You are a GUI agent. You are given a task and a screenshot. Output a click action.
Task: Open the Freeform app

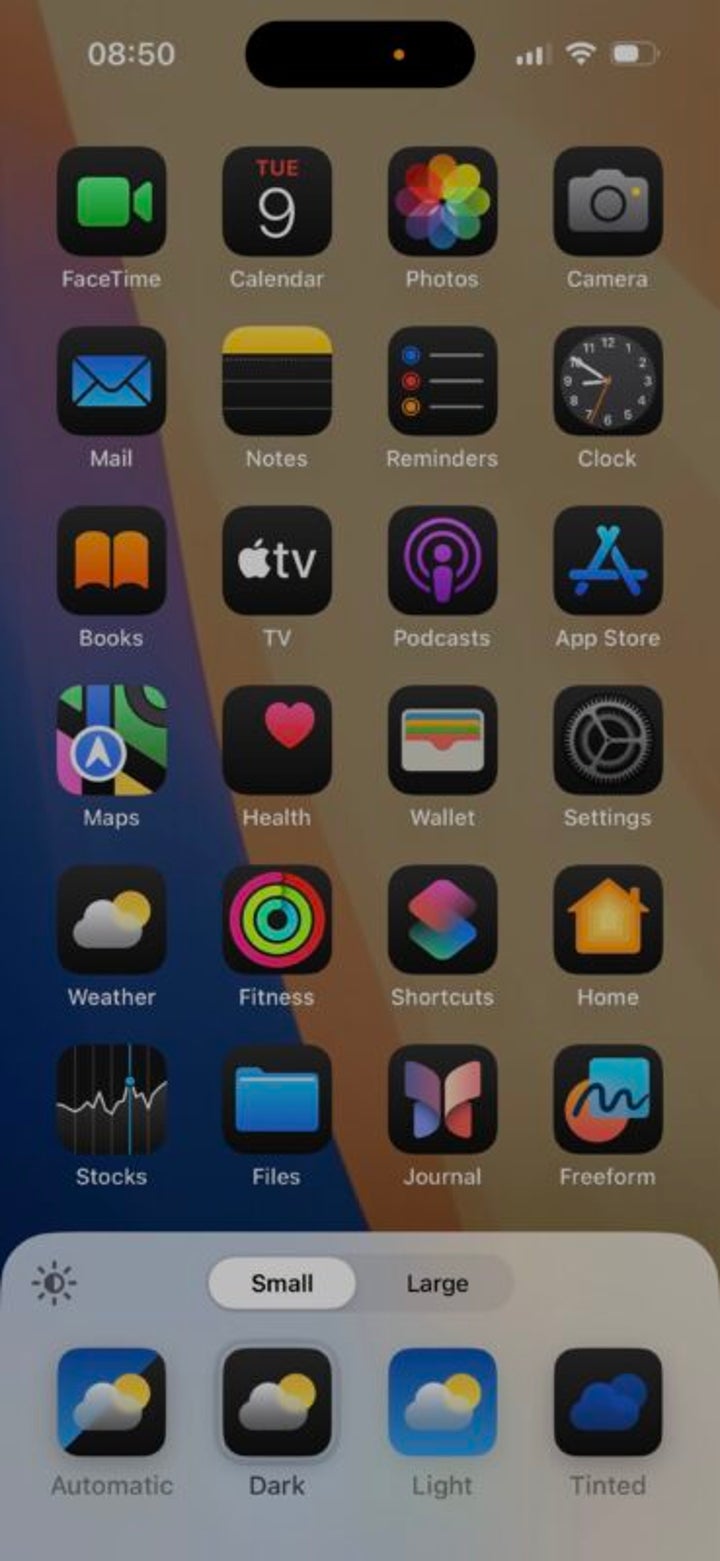(607, 1099)
